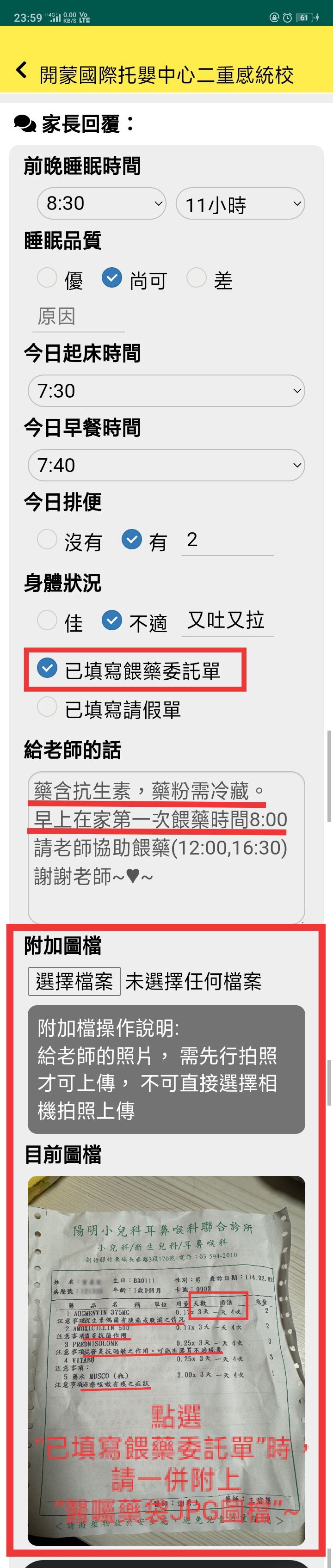Select 沒有 under 今日排便
The height and width of the screenshot is (1568, 333).
tap(48, 539)
